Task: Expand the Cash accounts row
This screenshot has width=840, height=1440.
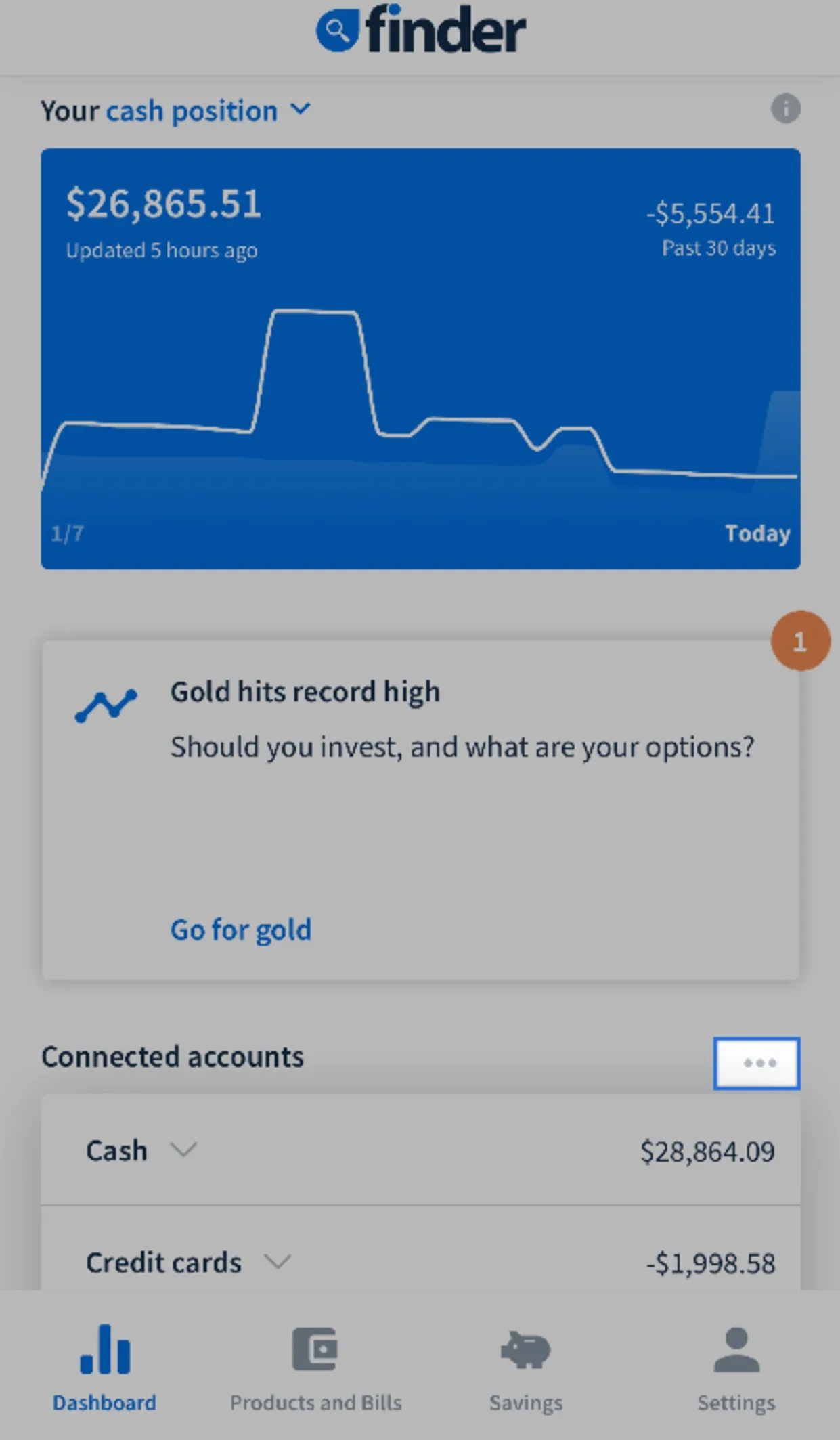Action: tap(183, 1150)
